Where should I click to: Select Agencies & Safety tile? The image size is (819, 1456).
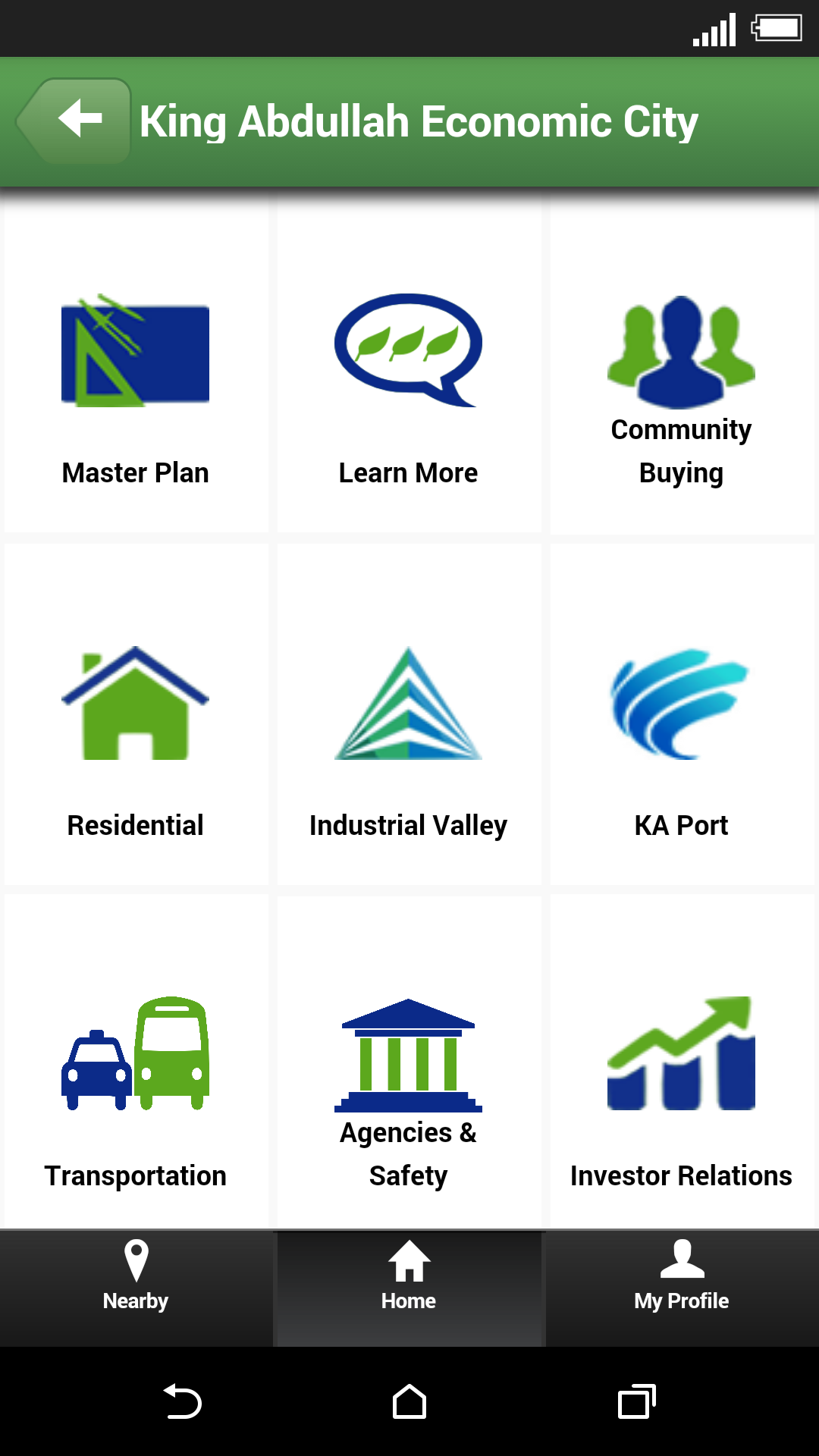point(409,1062)
